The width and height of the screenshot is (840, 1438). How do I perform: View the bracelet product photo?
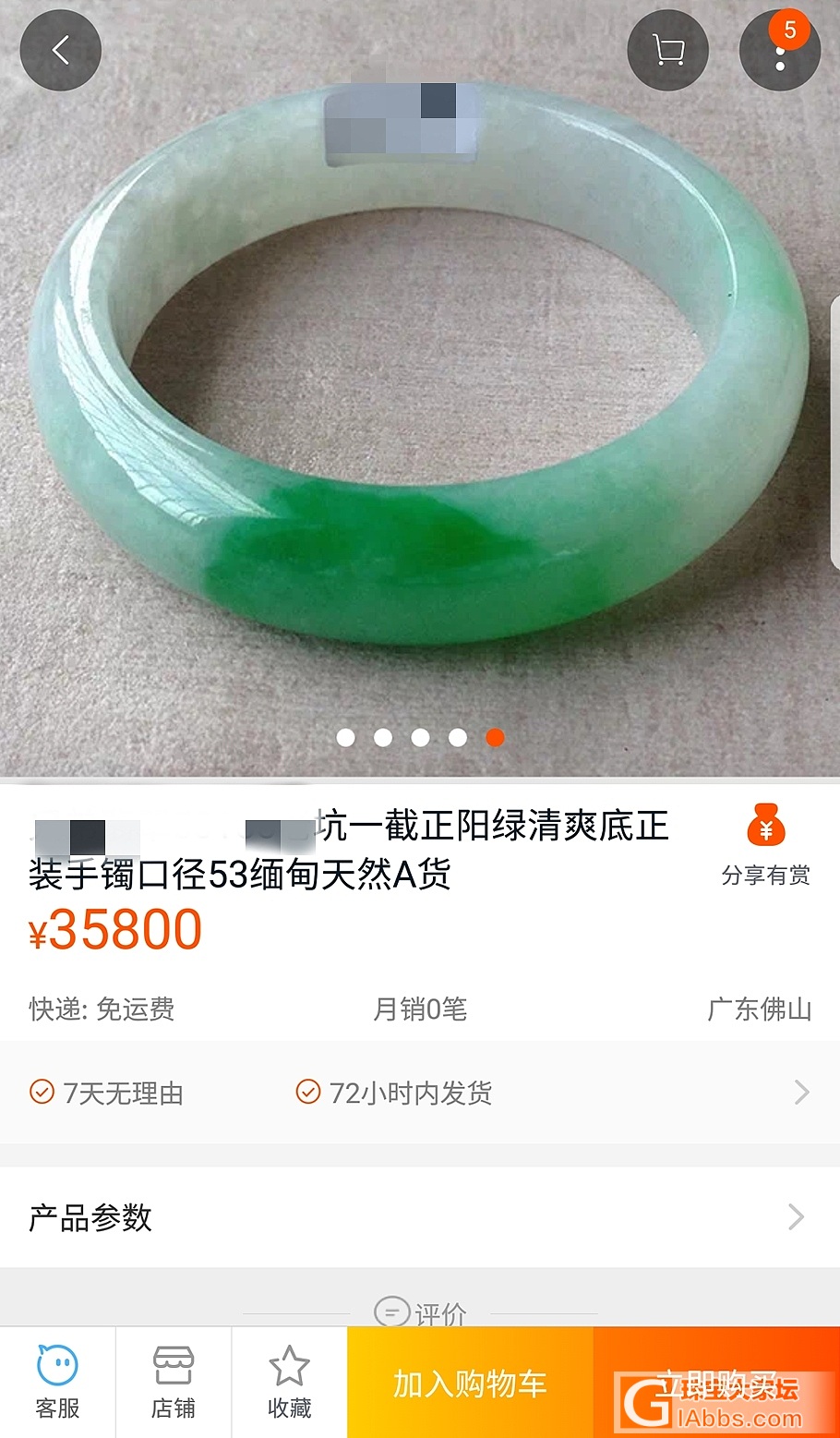tap(420, 388)
